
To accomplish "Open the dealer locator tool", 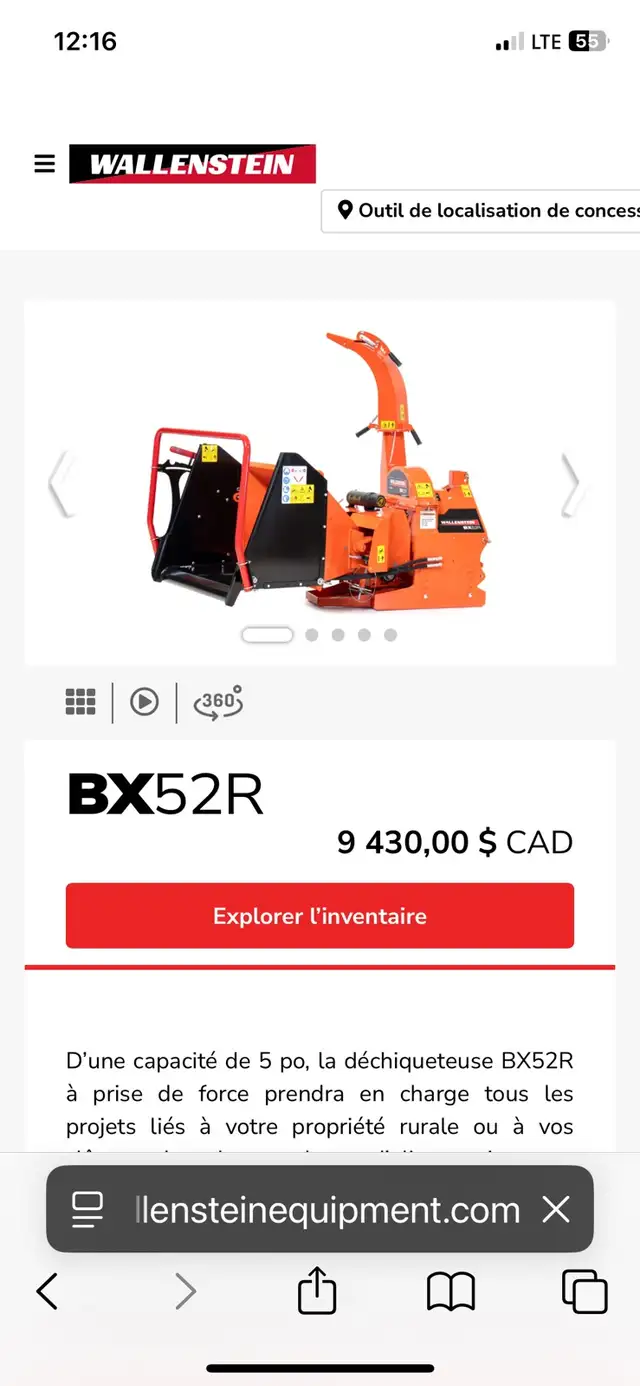I will coord(481,211).
